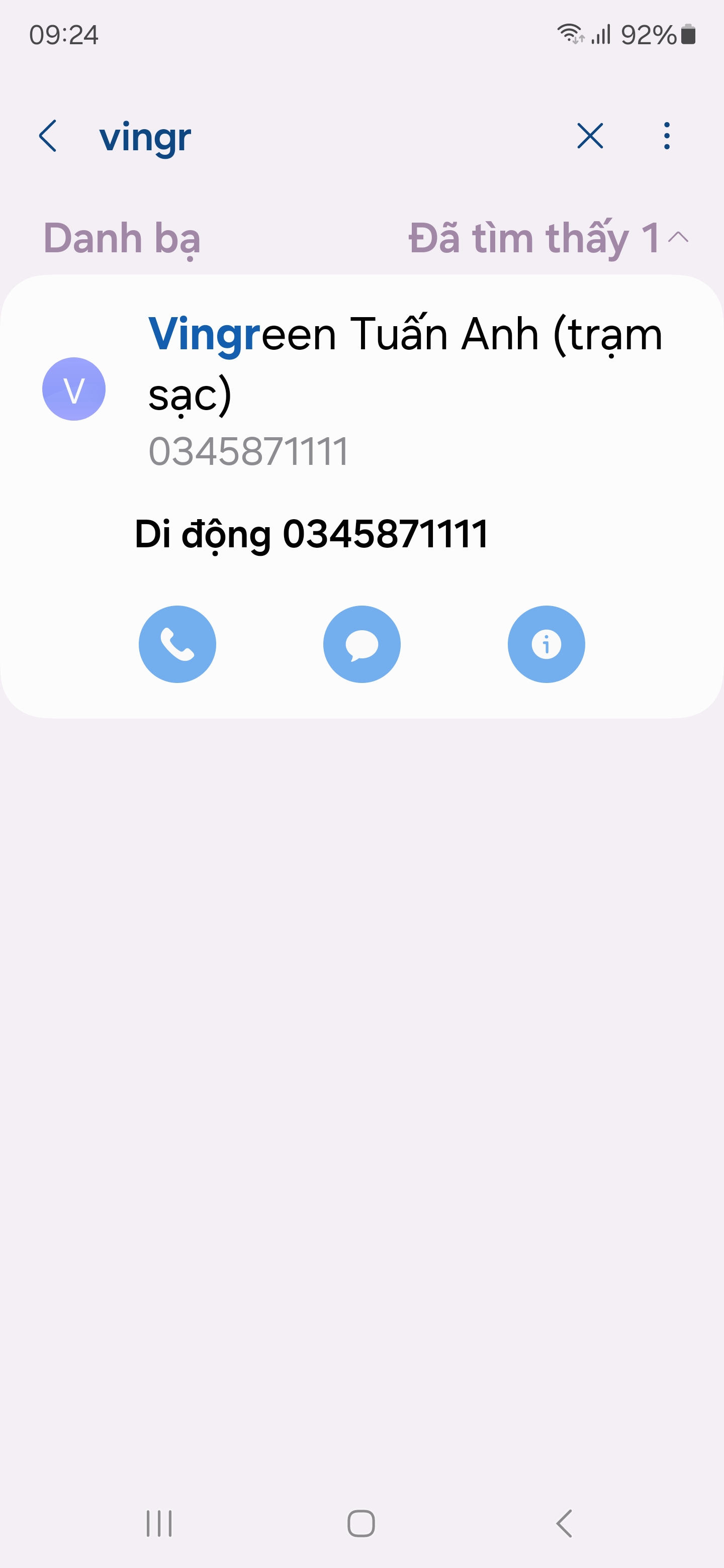Viewport: 724px width, 1568px height.
Task: Open recent apps from the navigation bar
Action: coord(159,1524)
